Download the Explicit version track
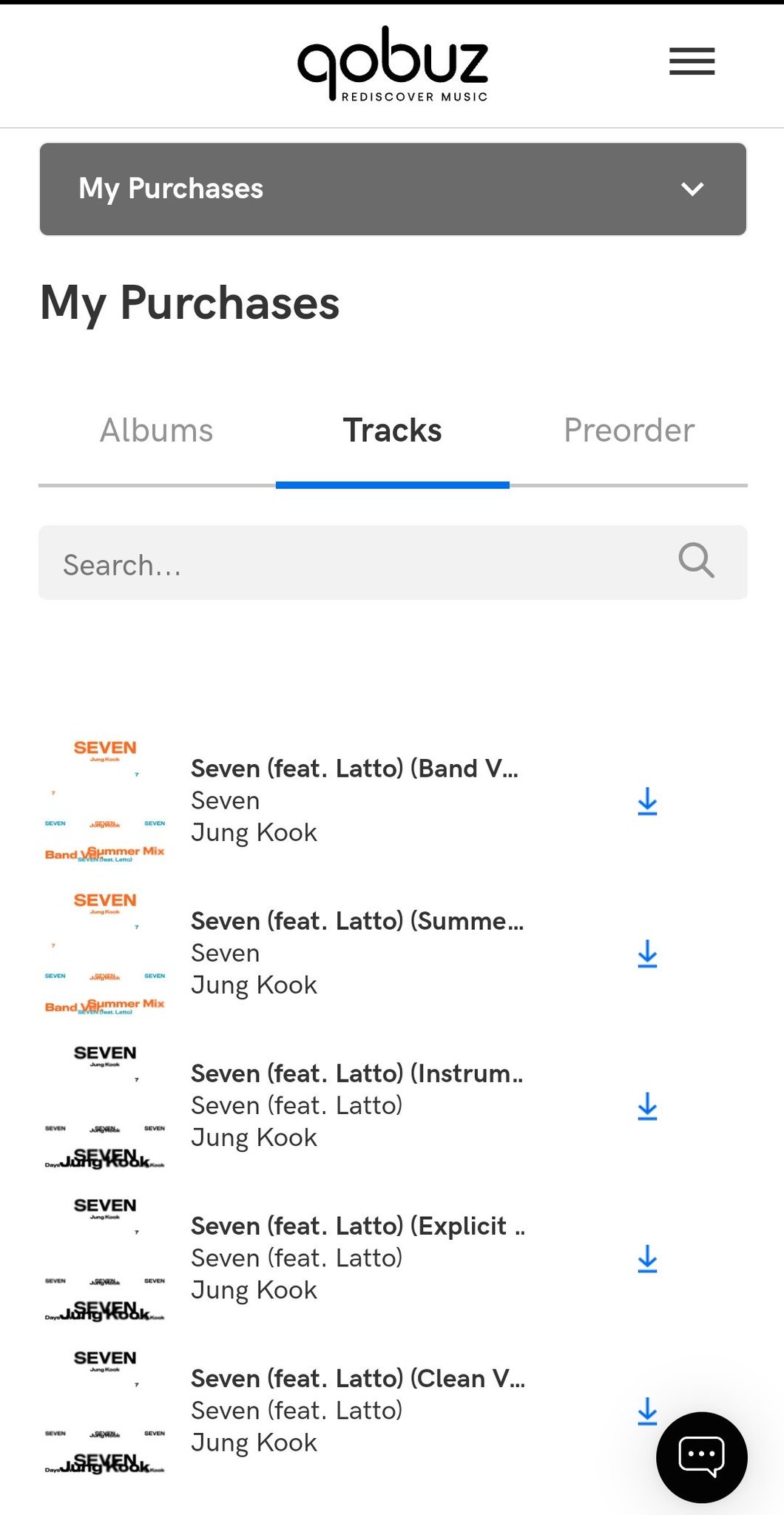The height and width of the screenshot is (1515, 784). (647, 1258)
